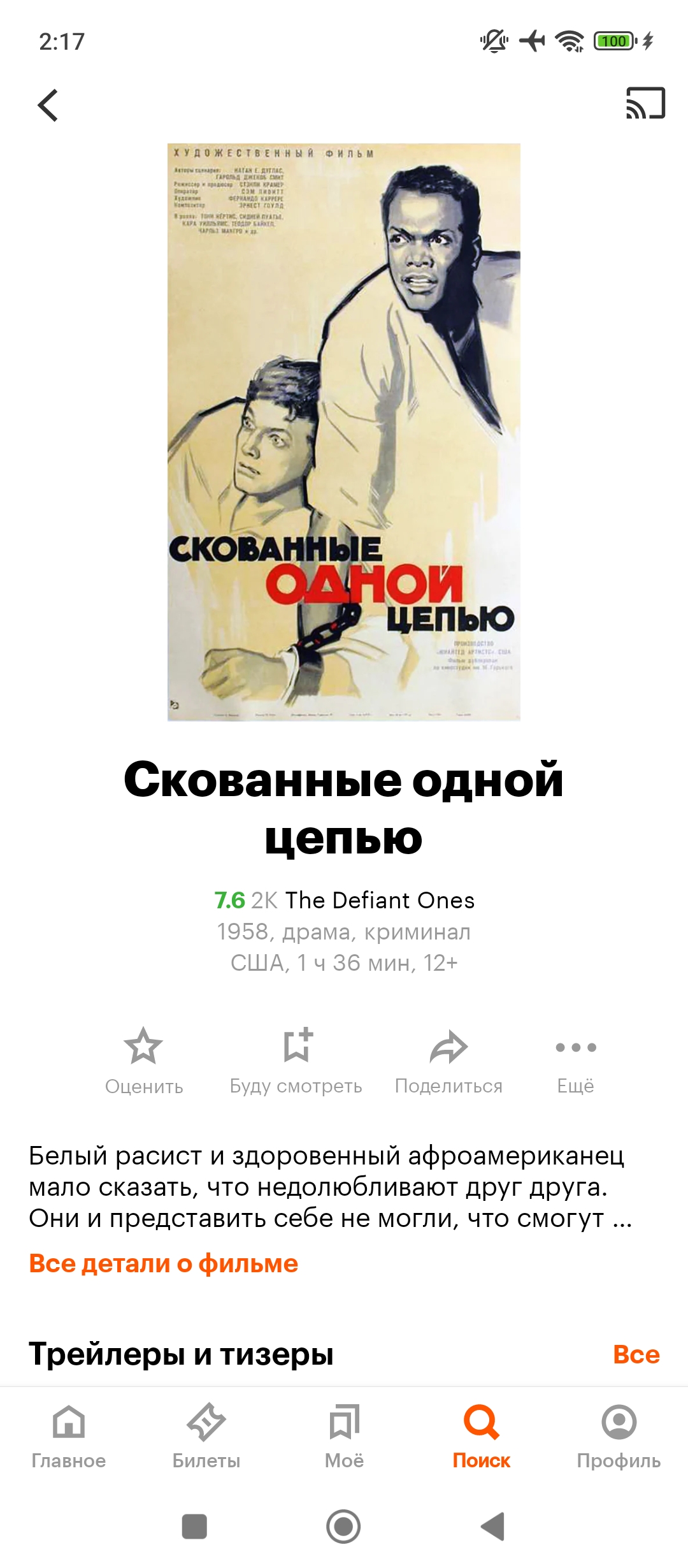The height and width of the screenshot is (1568, 688).
Task: Add film to Буду смотреть list
Action: [296, 1061]
